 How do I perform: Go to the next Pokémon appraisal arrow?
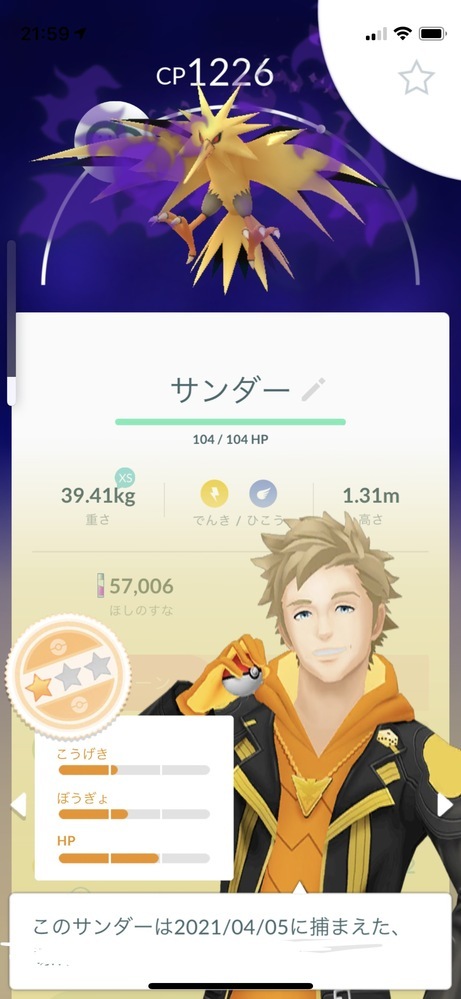(444, 805)
